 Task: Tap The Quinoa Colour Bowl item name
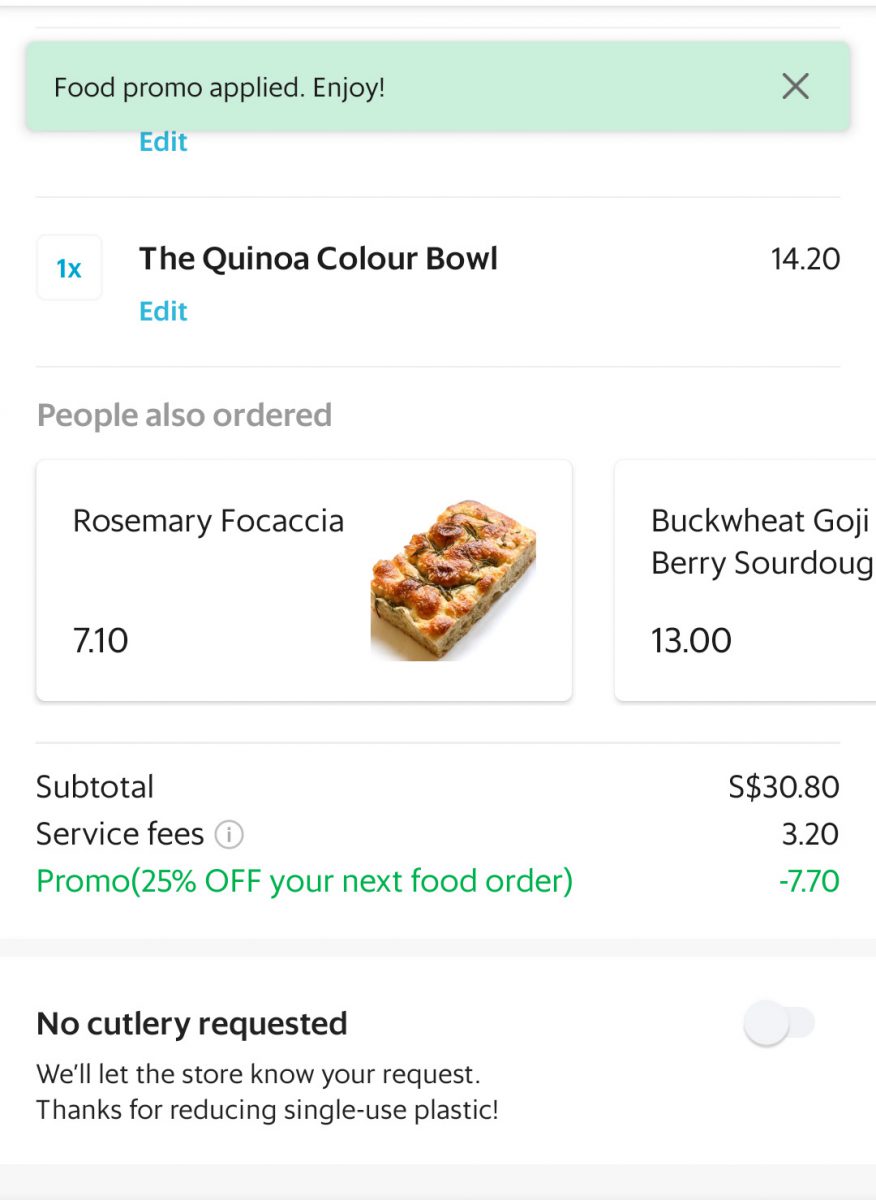tap(317, 258)
